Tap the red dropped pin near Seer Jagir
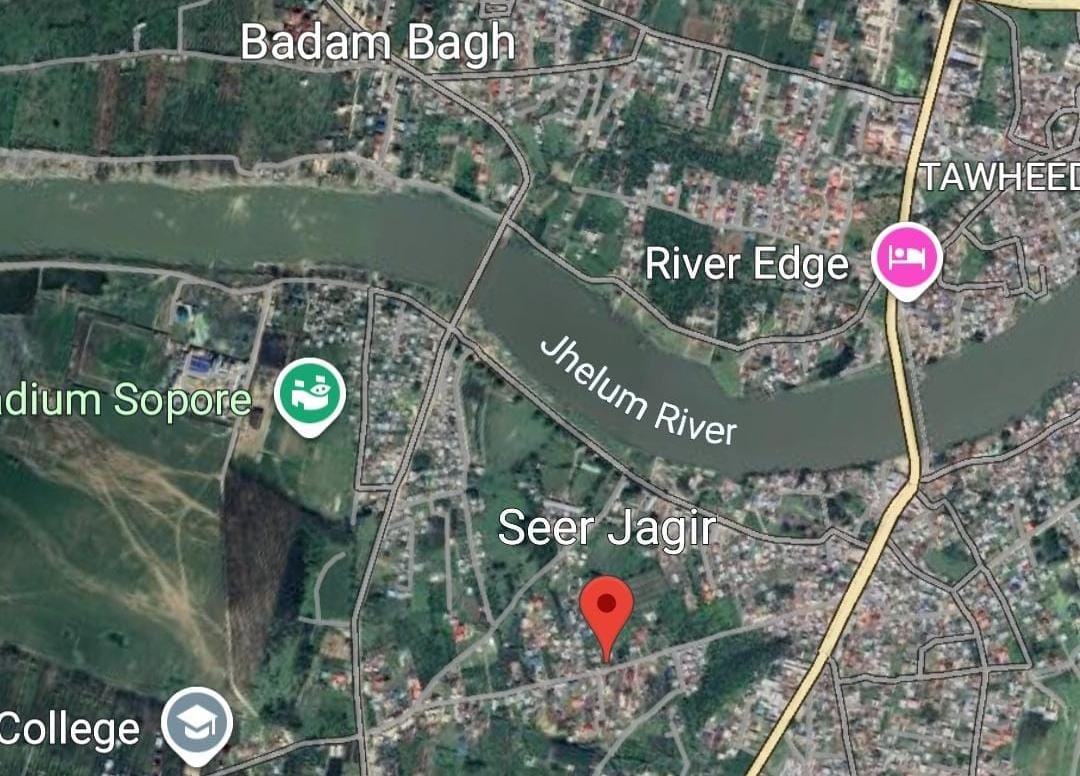This screenshot has height=776, width=1080. 606,606
